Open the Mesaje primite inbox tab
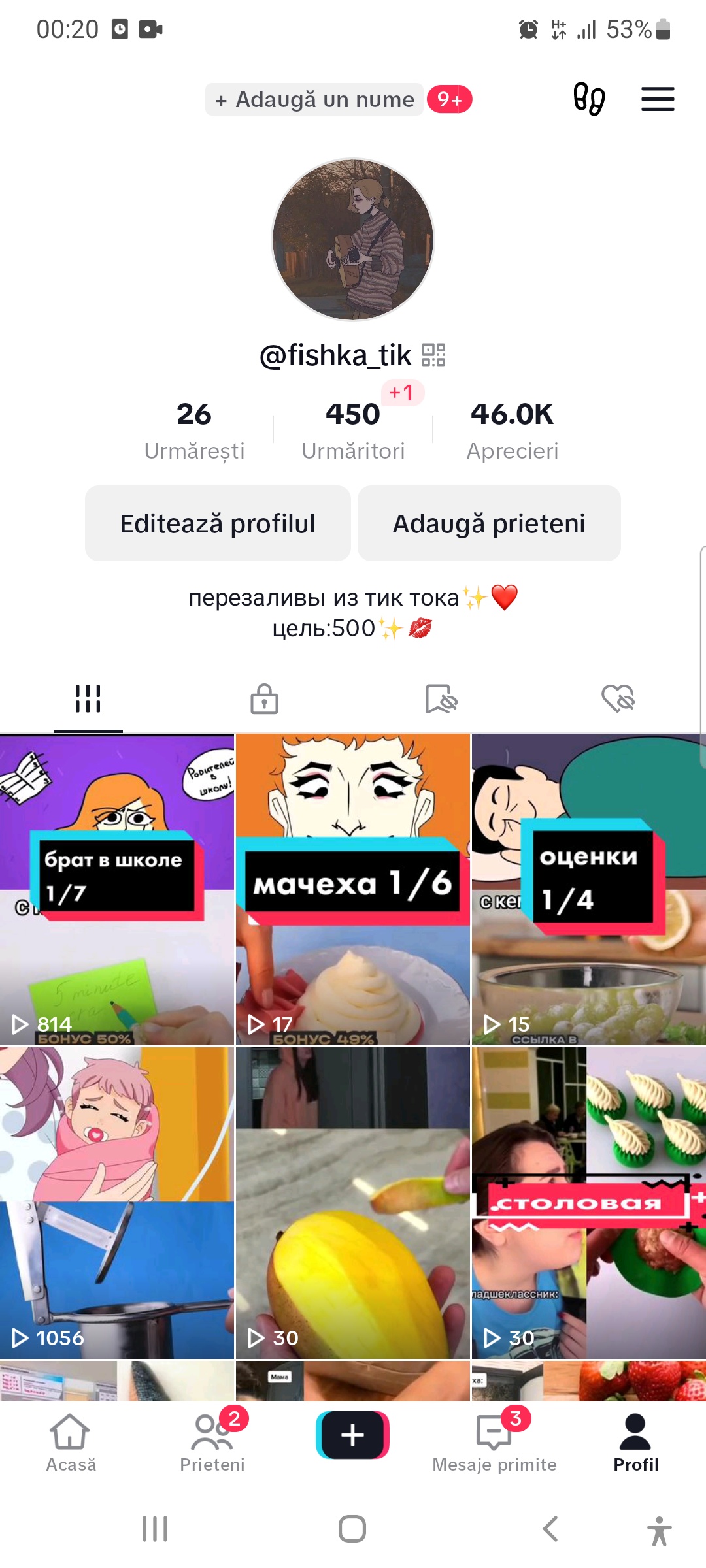 (494, 1443)
